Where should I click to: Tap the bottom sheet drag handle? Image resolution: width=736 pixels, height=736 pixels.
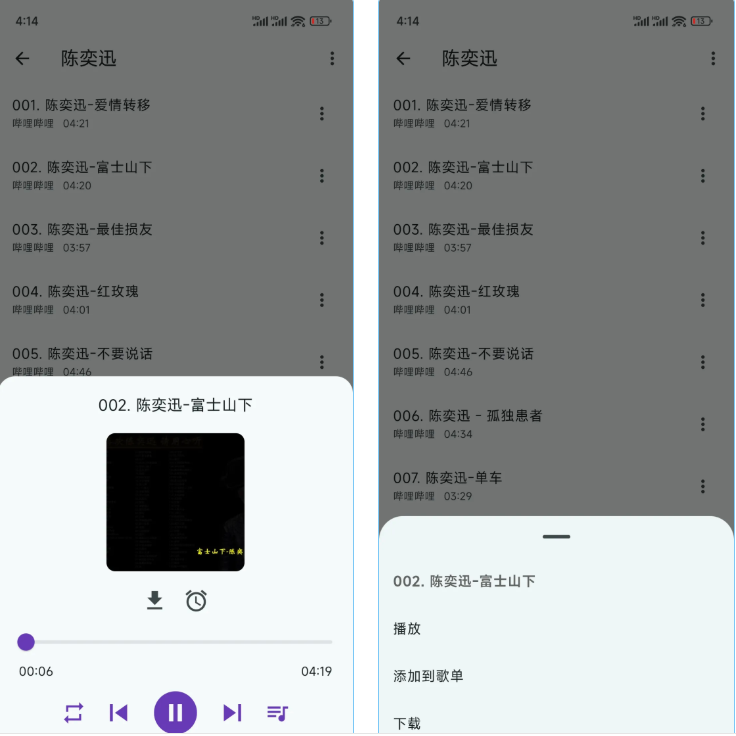(x=556, y=537)
